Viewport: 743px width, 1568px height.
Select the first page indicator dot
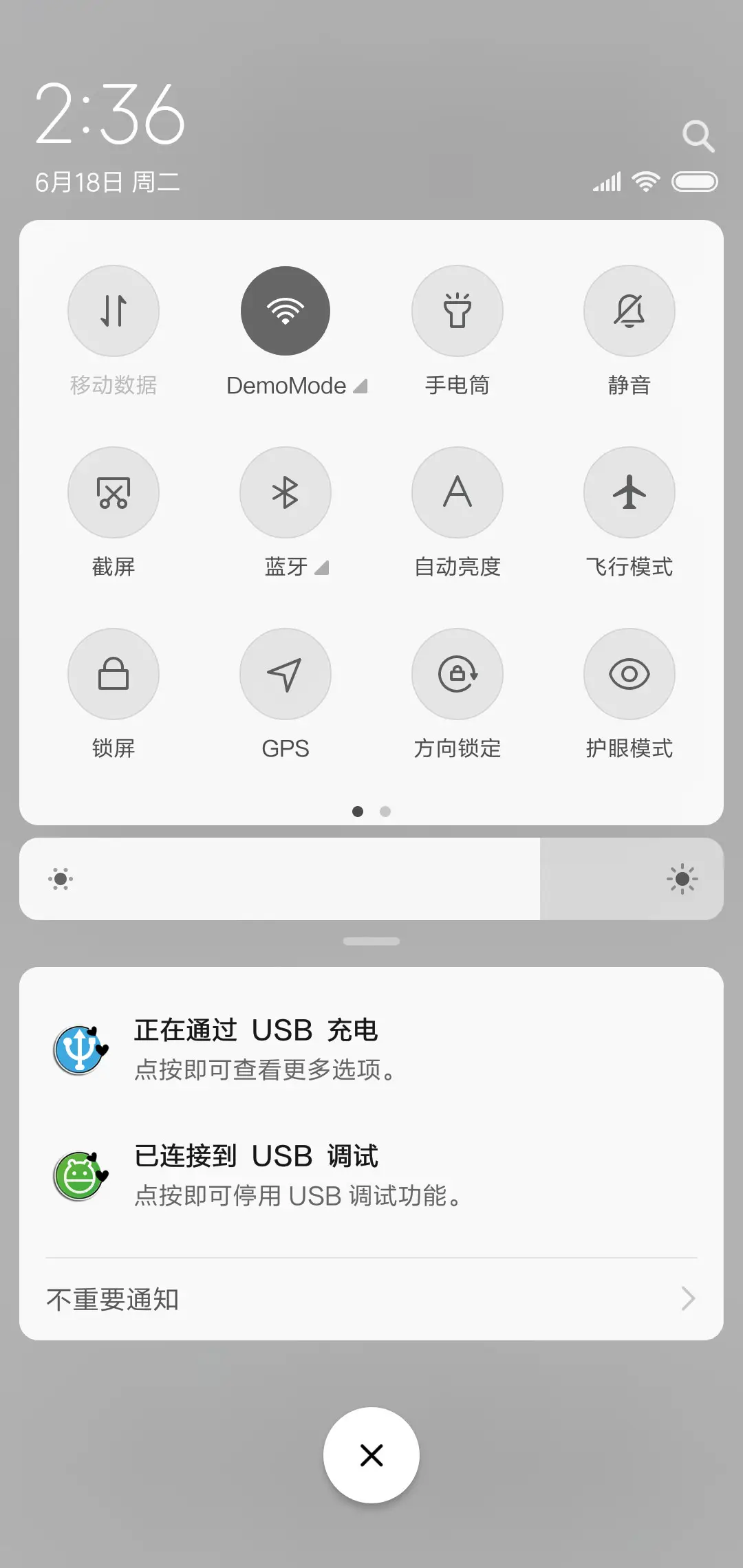(358, 812)
